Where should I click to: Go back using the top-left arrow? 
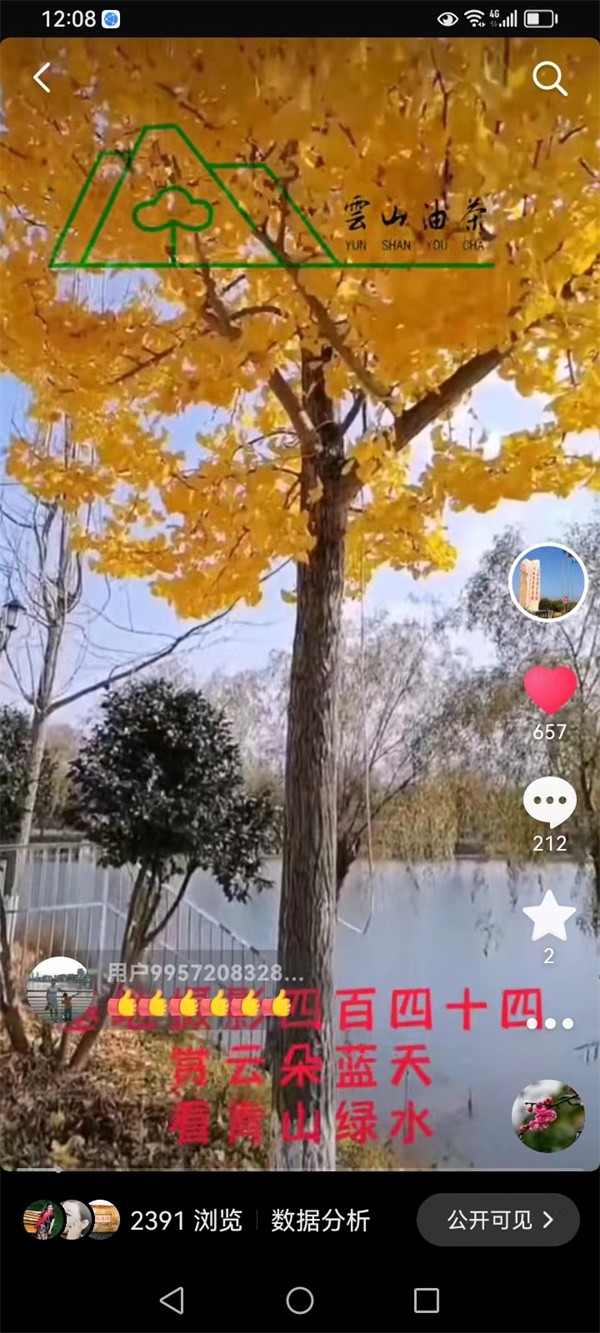tap(42, 78)
